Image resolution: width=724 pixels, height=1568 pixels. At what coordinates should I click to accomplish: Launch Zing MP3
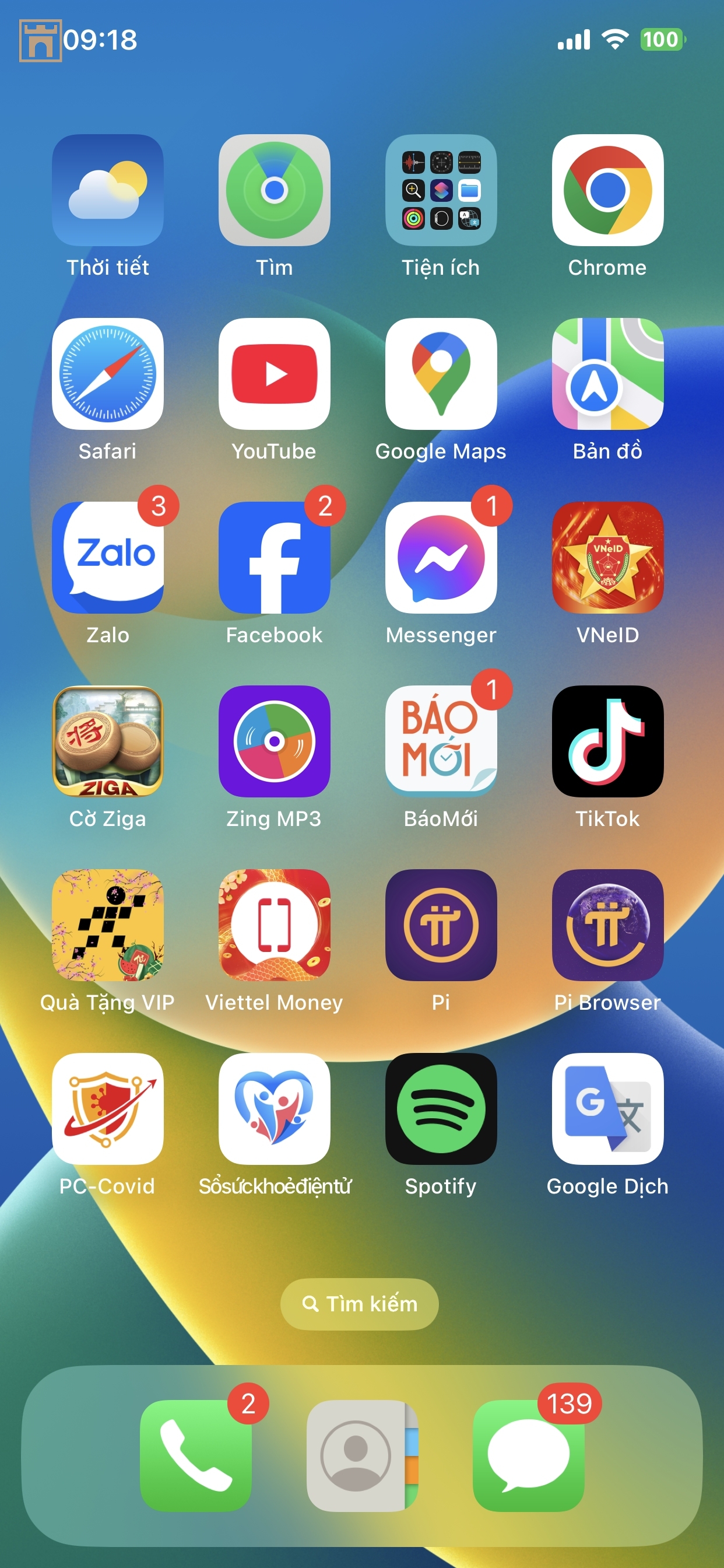click(274, 741)
